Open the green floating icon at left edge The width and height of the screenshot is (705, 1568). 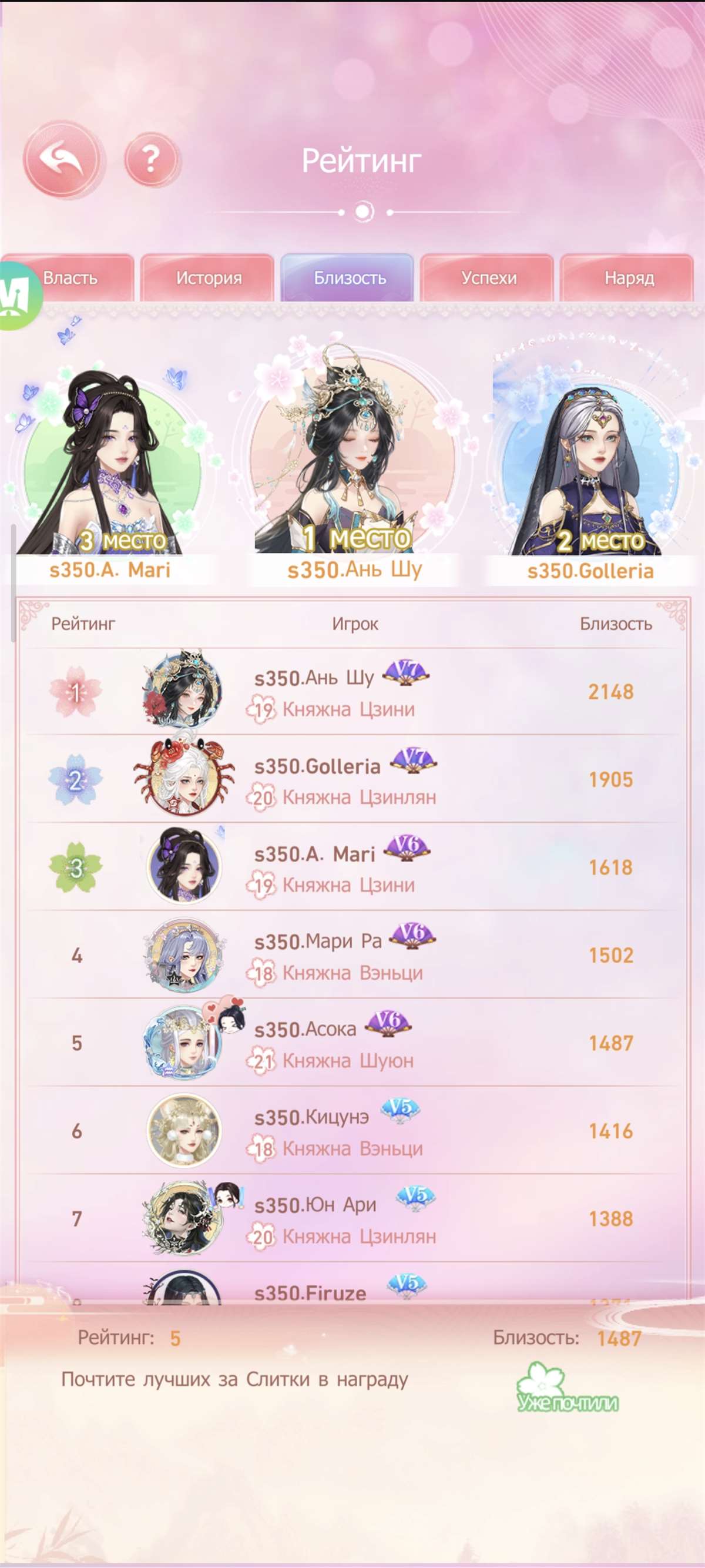[17, 296]
